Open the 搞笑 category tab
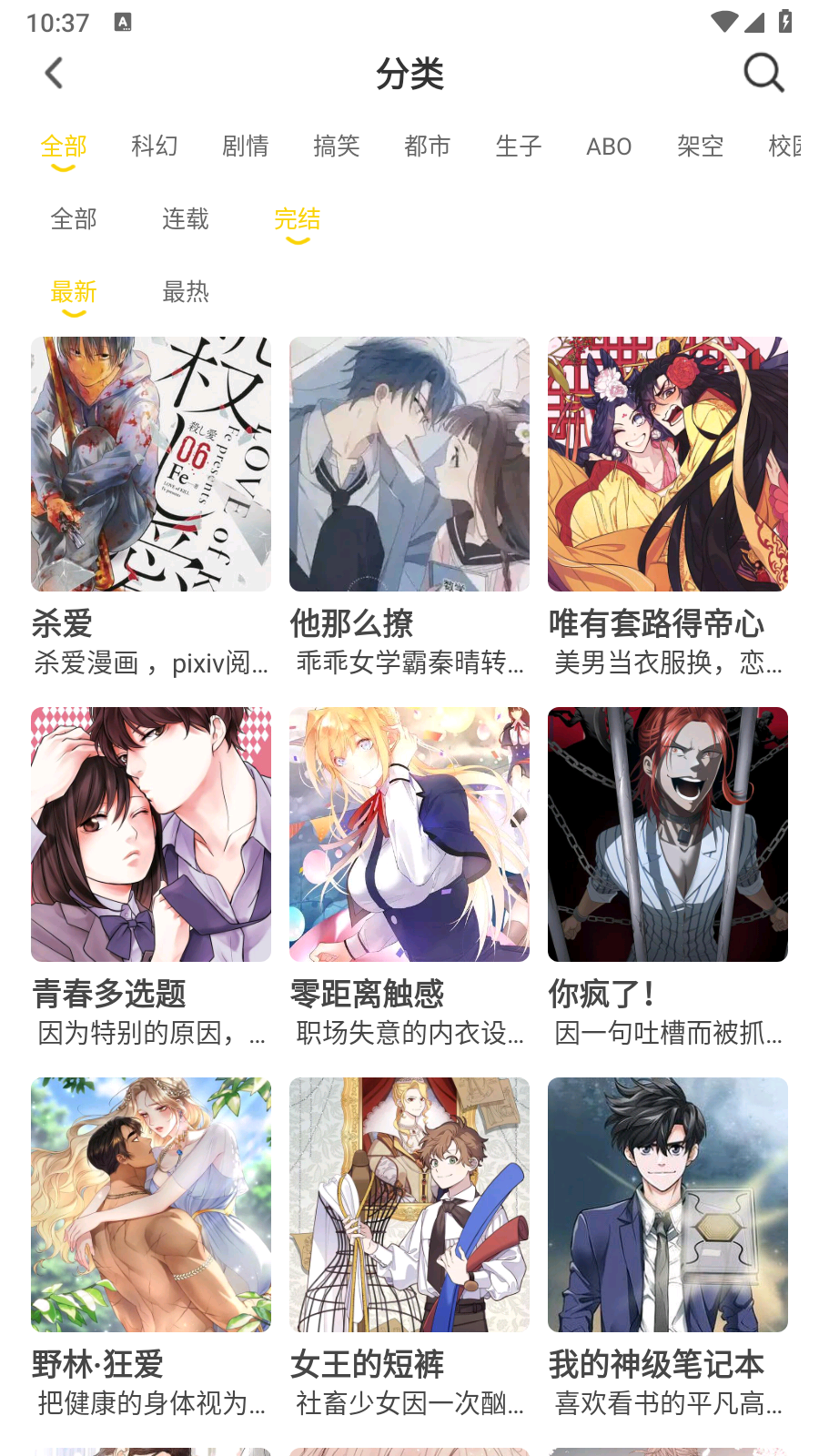819x1456 pixels. pyautogui.click(x=337, y=146)
